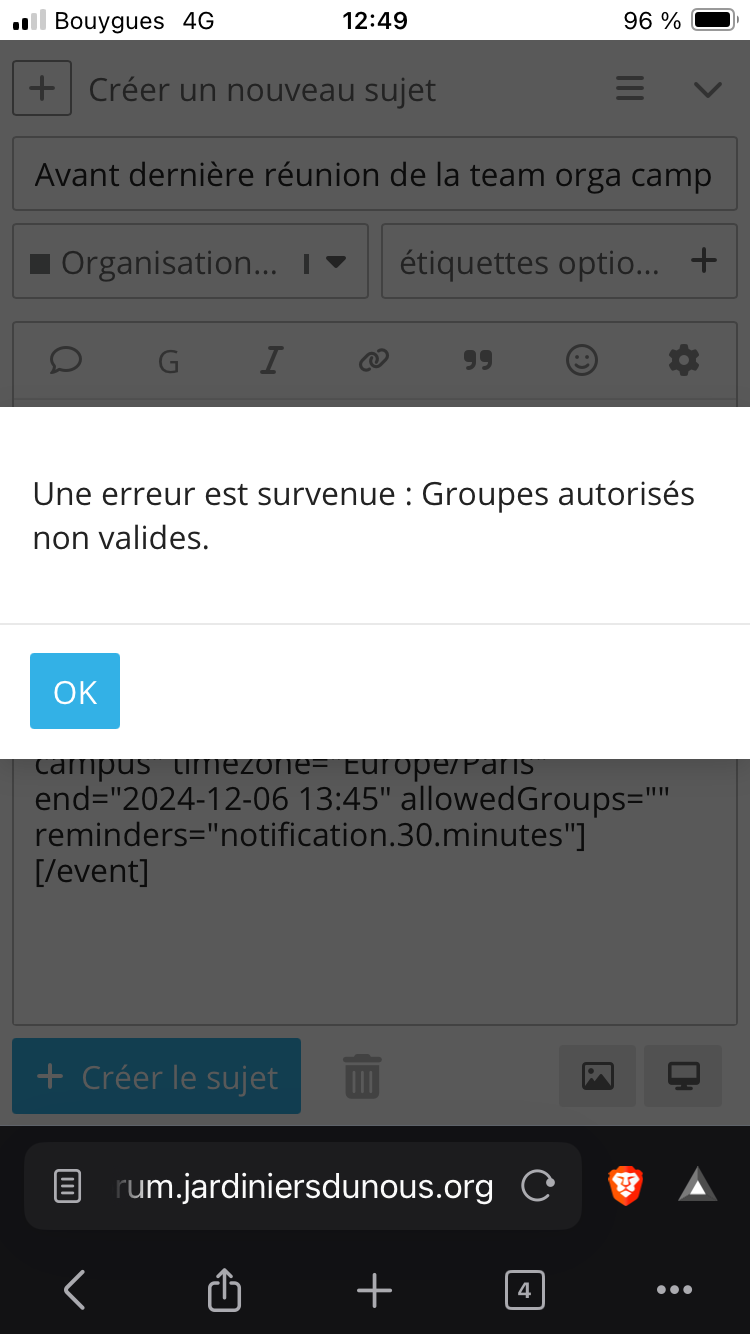Go back in the browser

click(x=75, y=1290)
